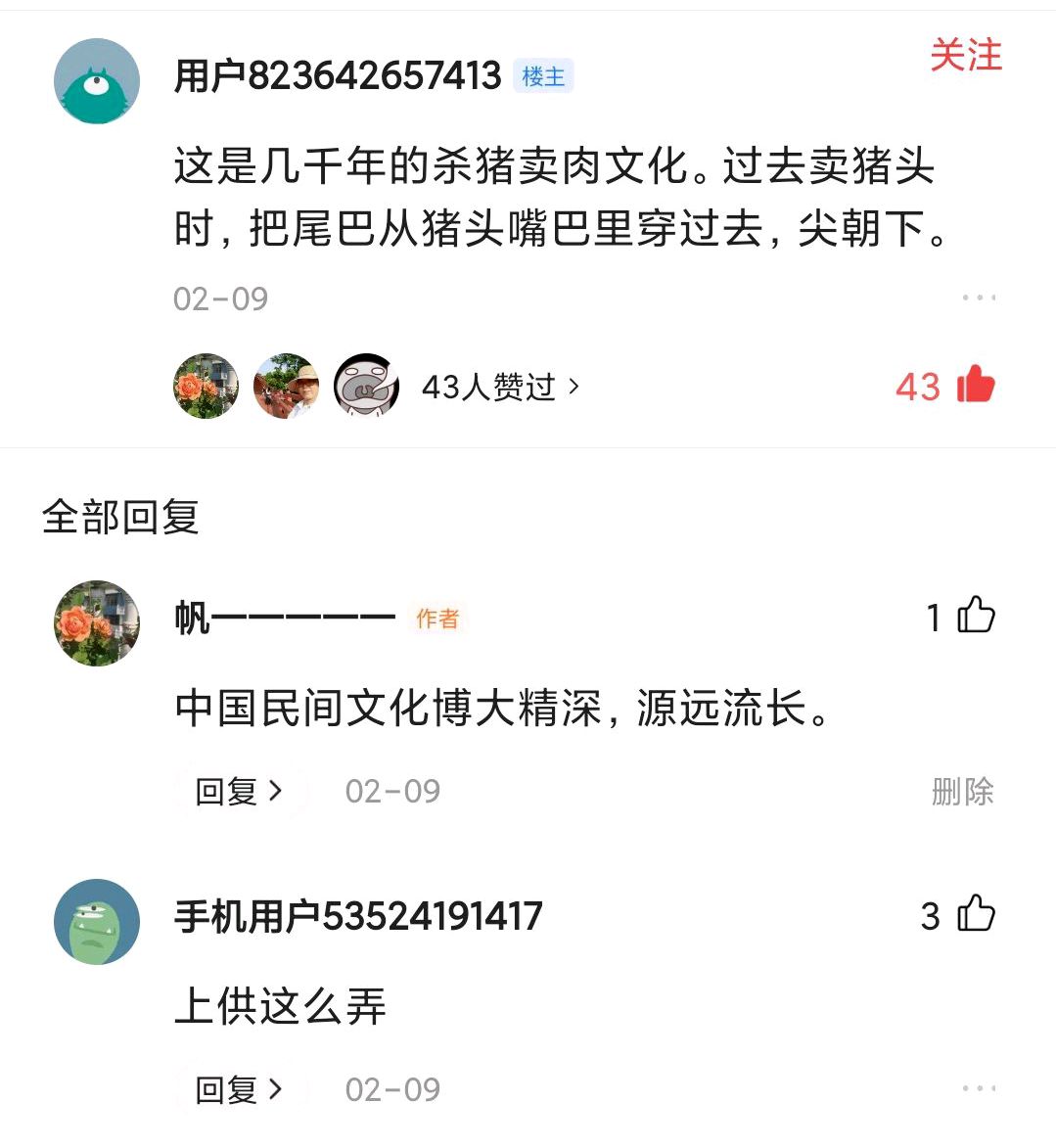
Task: Tap the 关注 follow button
Action: (967, 57)
